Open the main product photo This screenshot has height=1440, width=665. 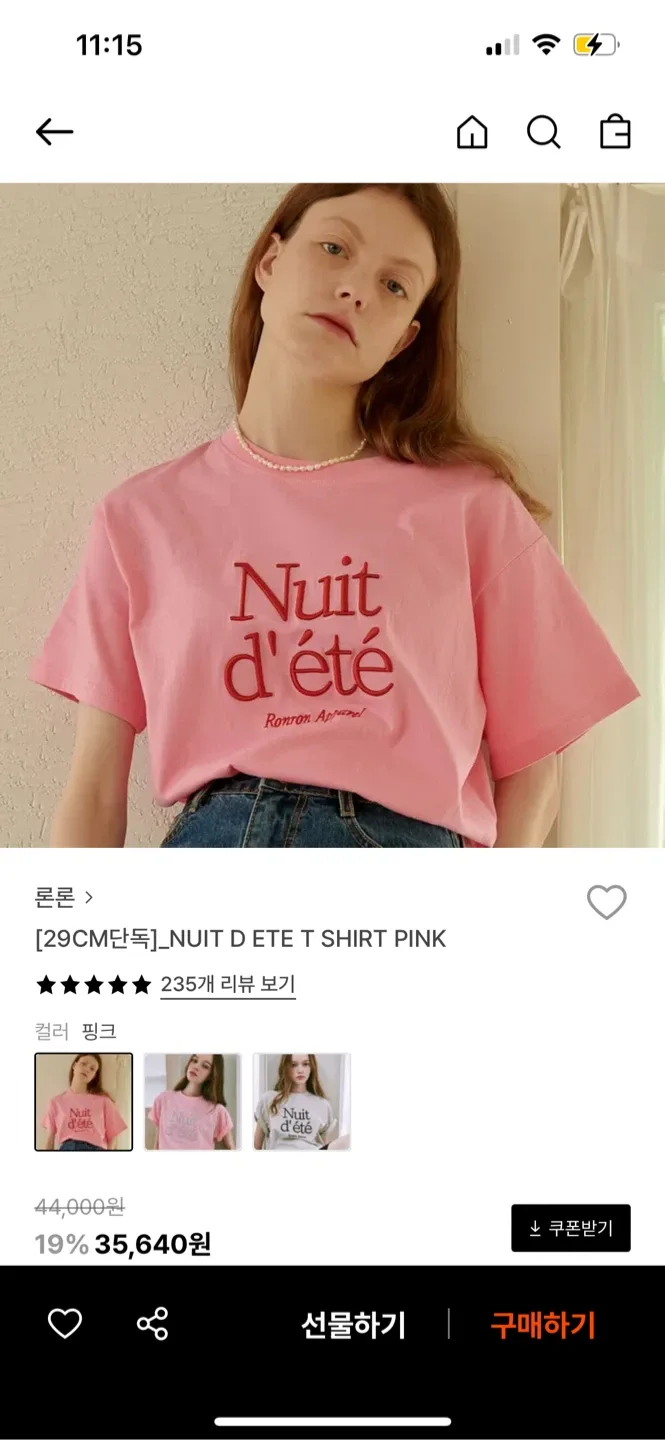pyautogui.click(x=332, y=515)
